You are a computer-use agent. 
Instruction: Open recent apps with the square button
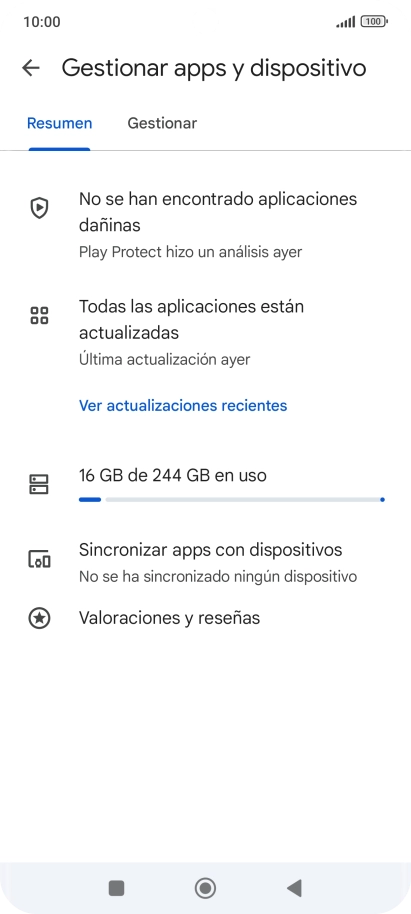click(117, 888)
